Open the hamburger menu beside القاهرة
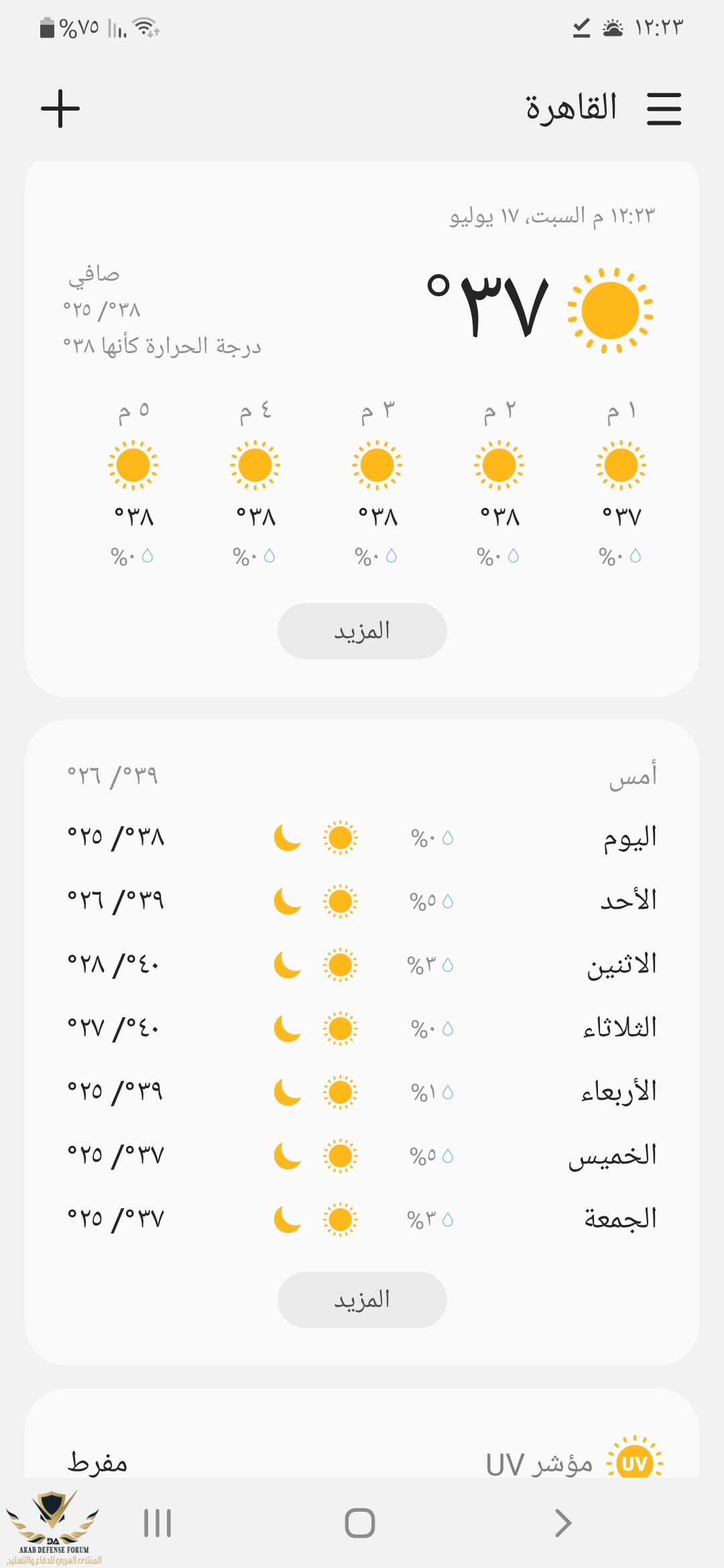 click(x=664, y=109)
